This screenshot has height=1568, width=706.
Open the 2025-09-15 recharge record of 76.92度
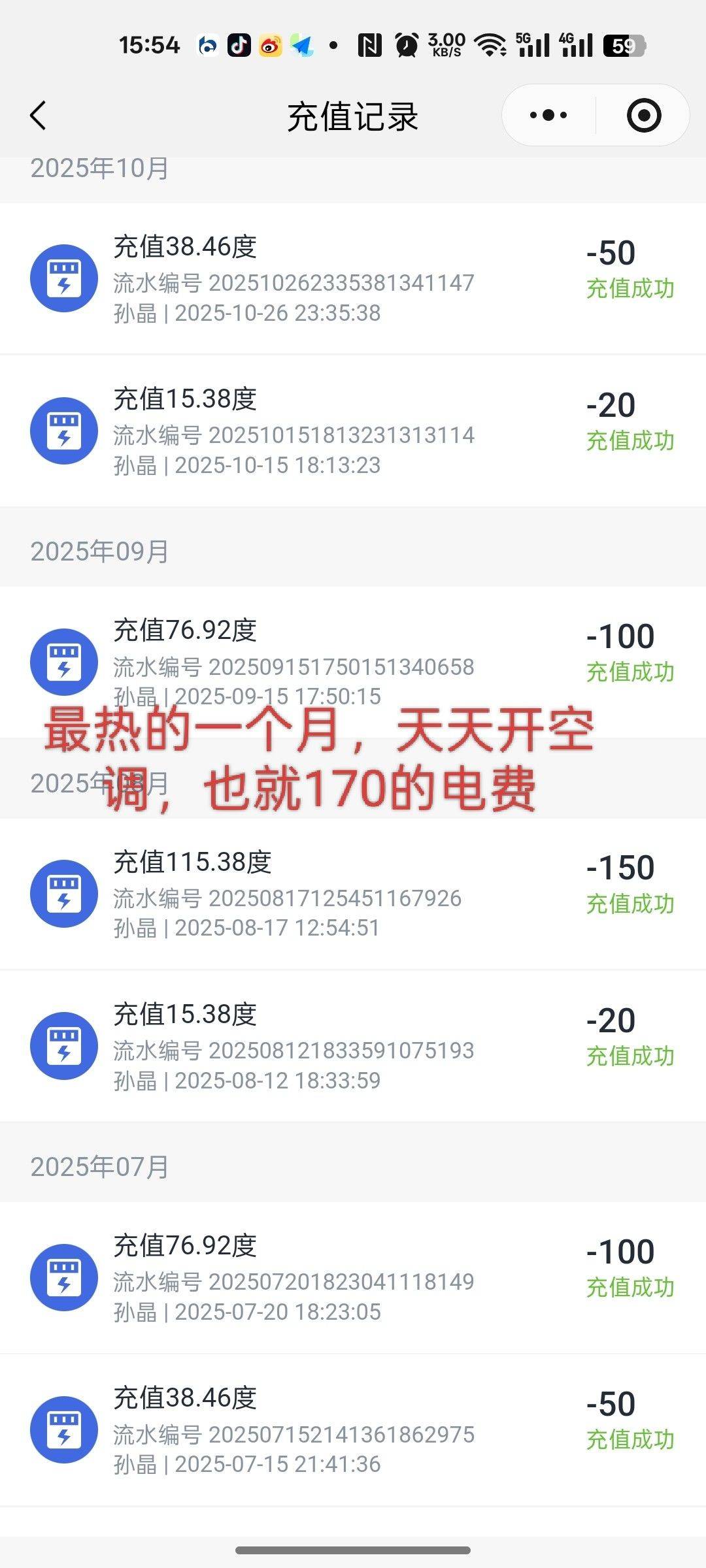click(353, 653)
